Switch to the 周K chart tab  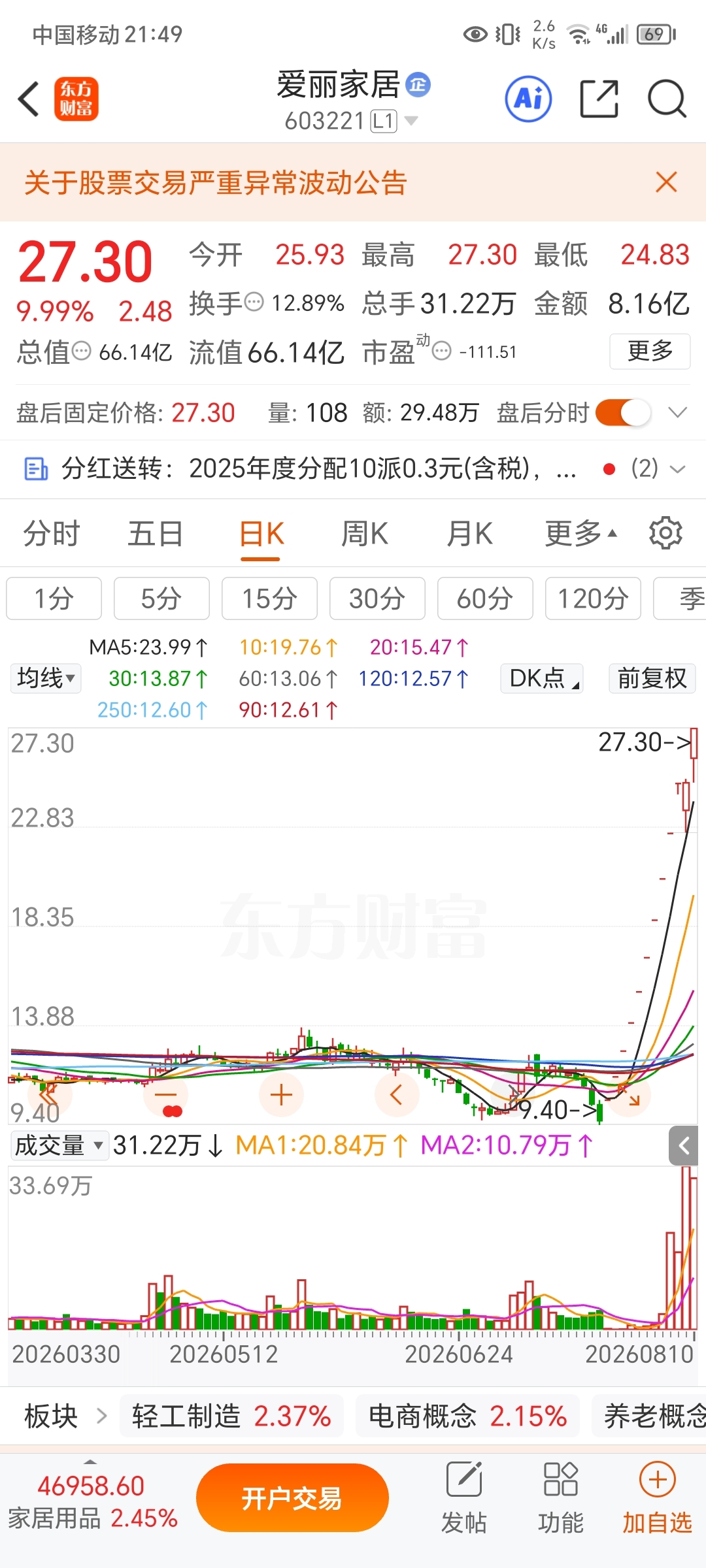pos(365,534)
